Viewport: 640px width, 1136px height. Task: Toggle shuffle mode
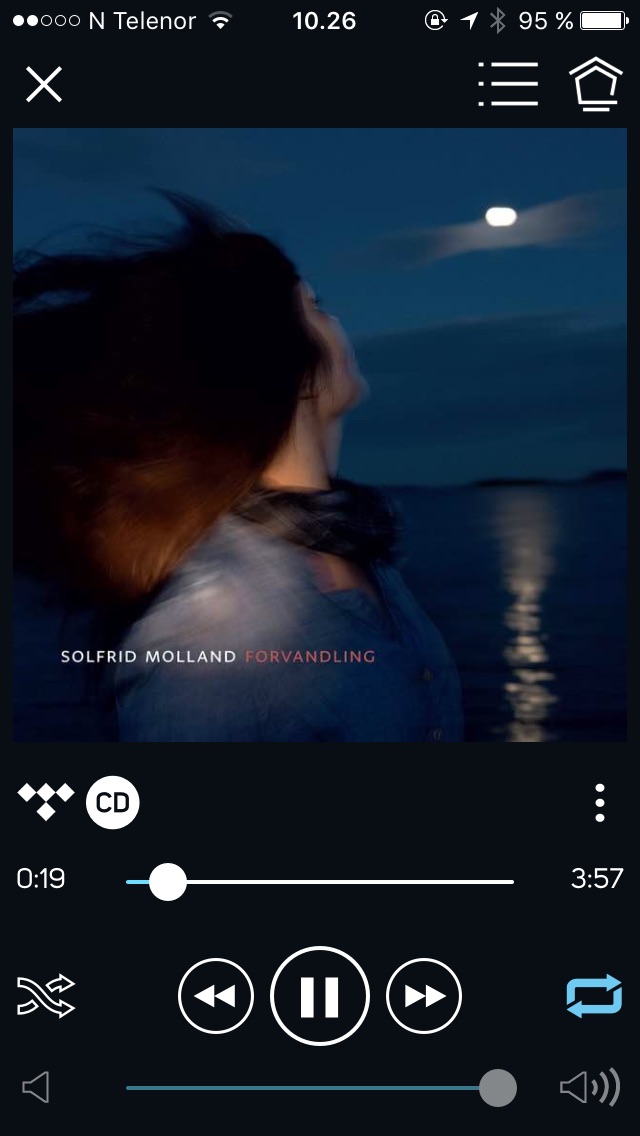(46, 996)
